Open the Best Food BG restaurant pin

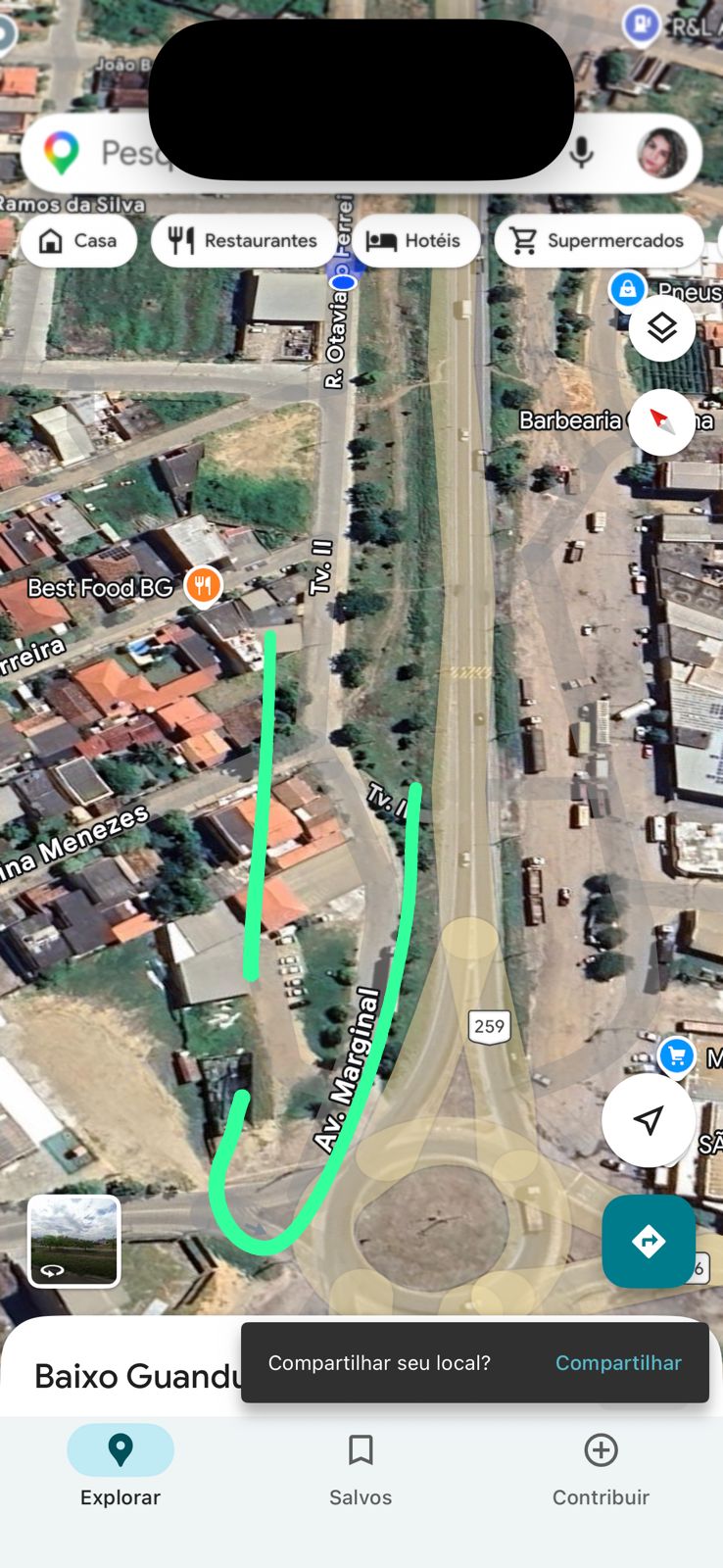pyautogui.click(x=203, y=586)
